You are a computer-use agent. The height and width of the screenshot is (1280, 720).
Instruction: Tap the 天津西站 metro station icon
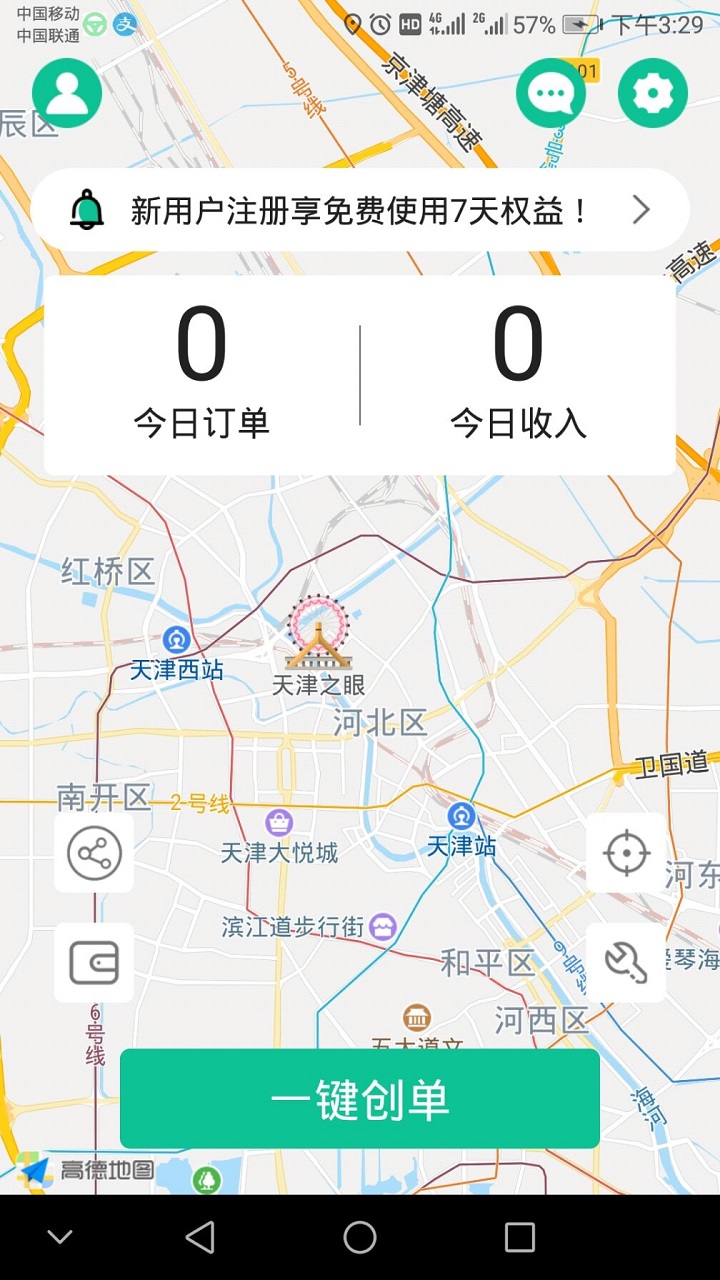(x=174, y=640)
